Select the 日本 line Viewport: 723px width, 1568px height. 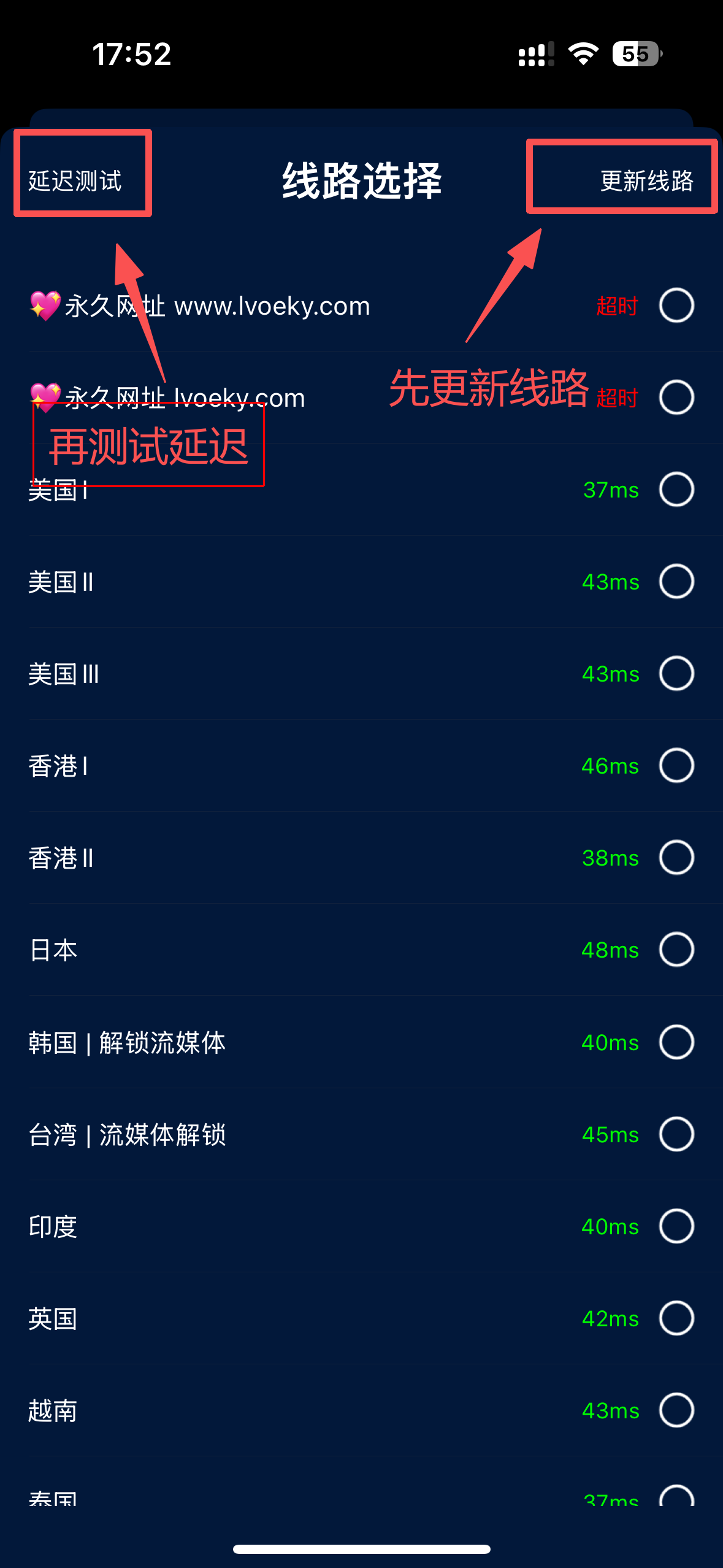click(x=676, y=950)
